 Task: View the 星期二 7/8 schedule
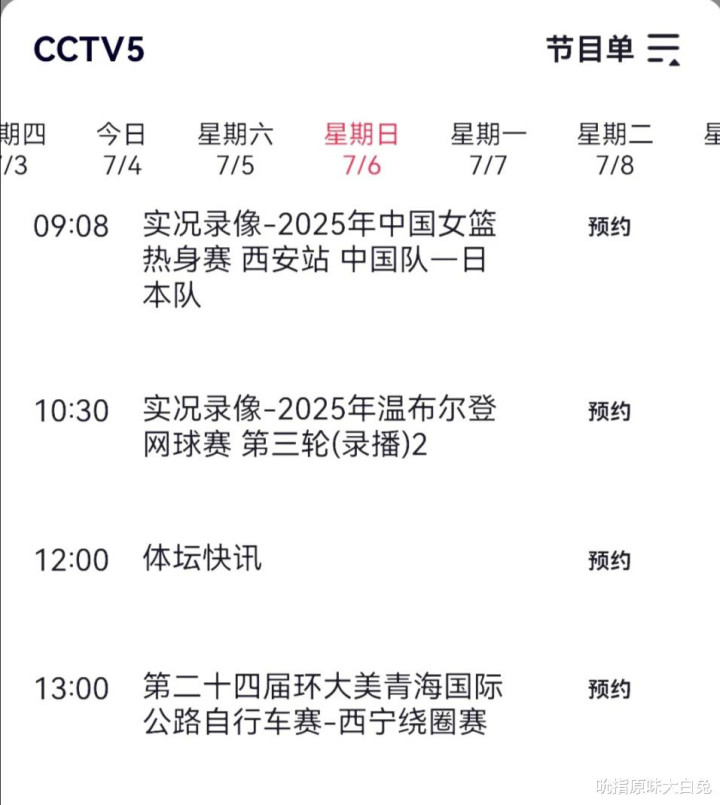[x=615, y=149]
